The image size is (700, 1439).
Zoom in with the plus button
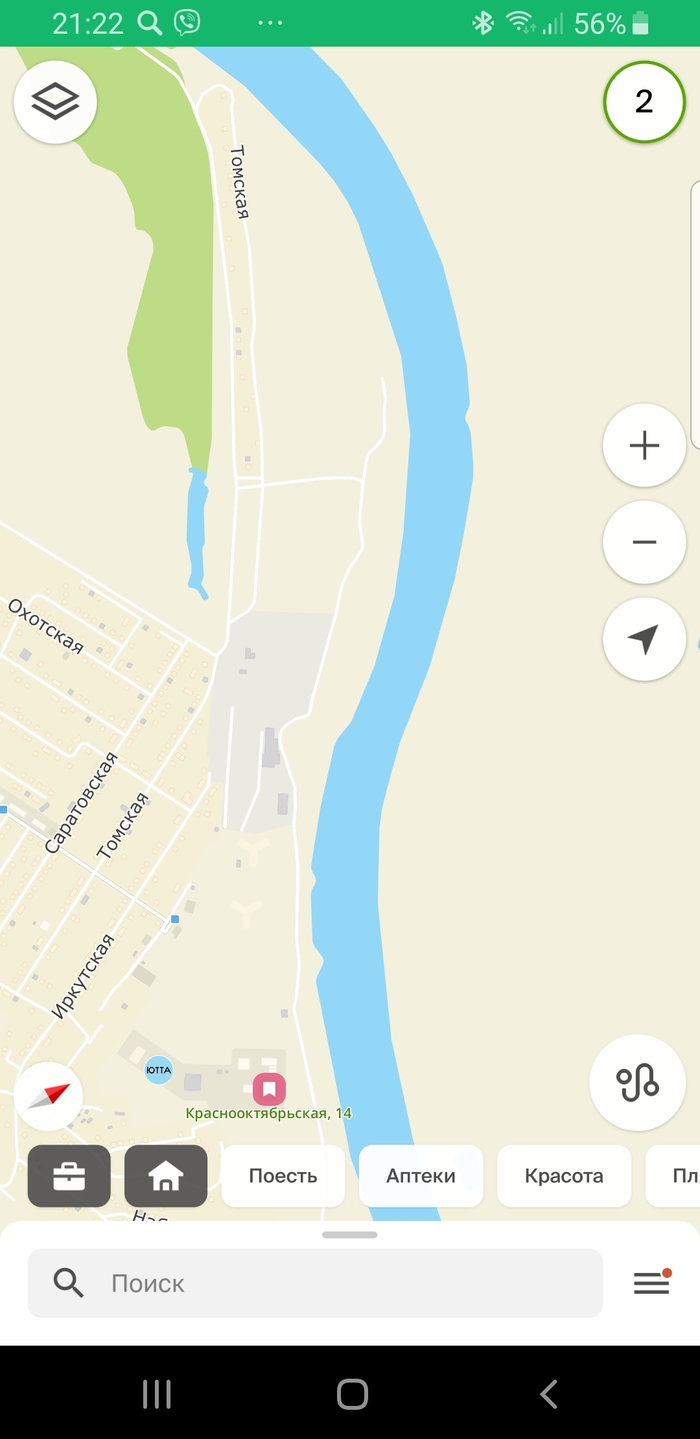click(x=644, y=445)
